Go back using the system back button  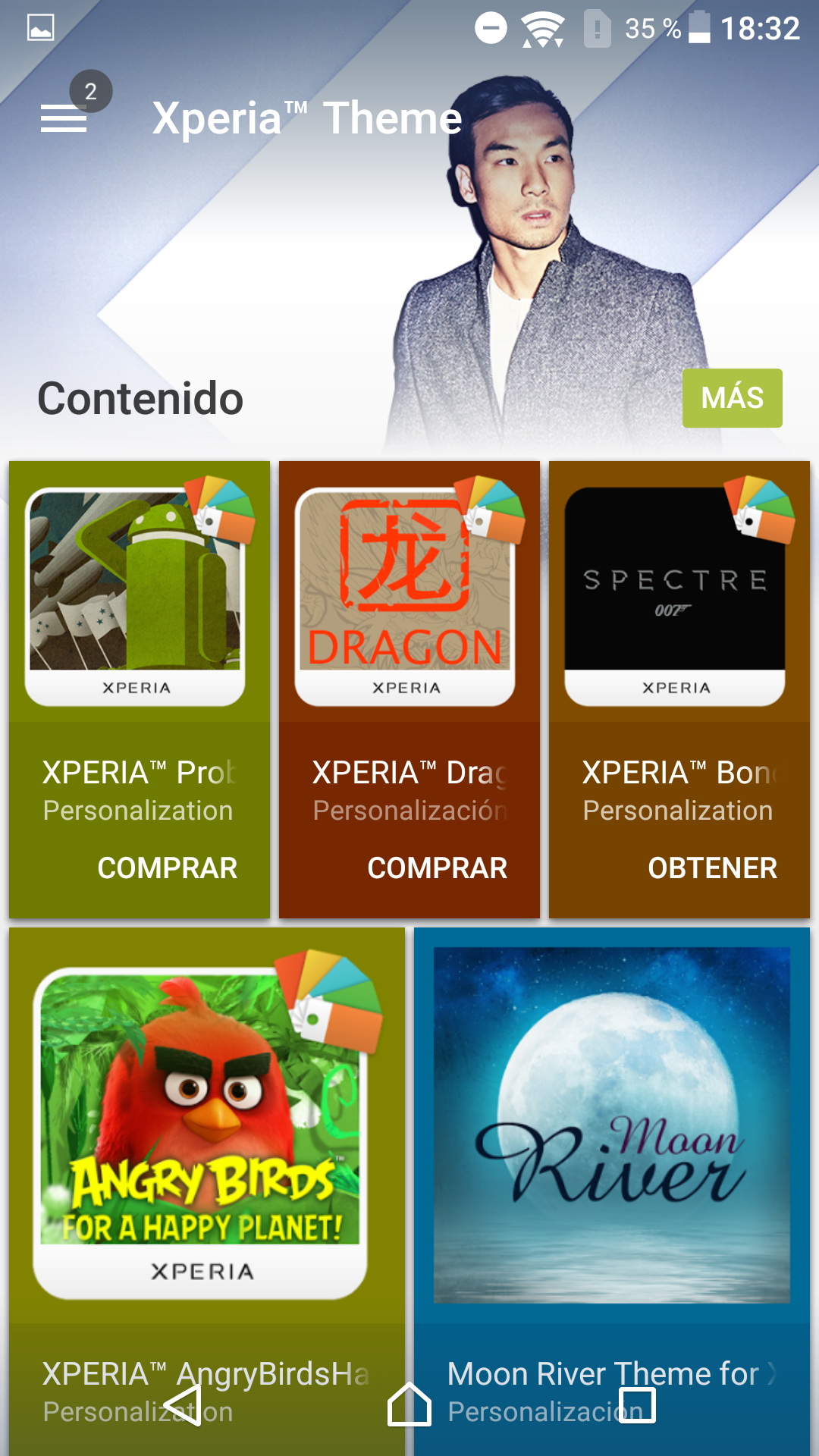click(x=184, y=1405)
